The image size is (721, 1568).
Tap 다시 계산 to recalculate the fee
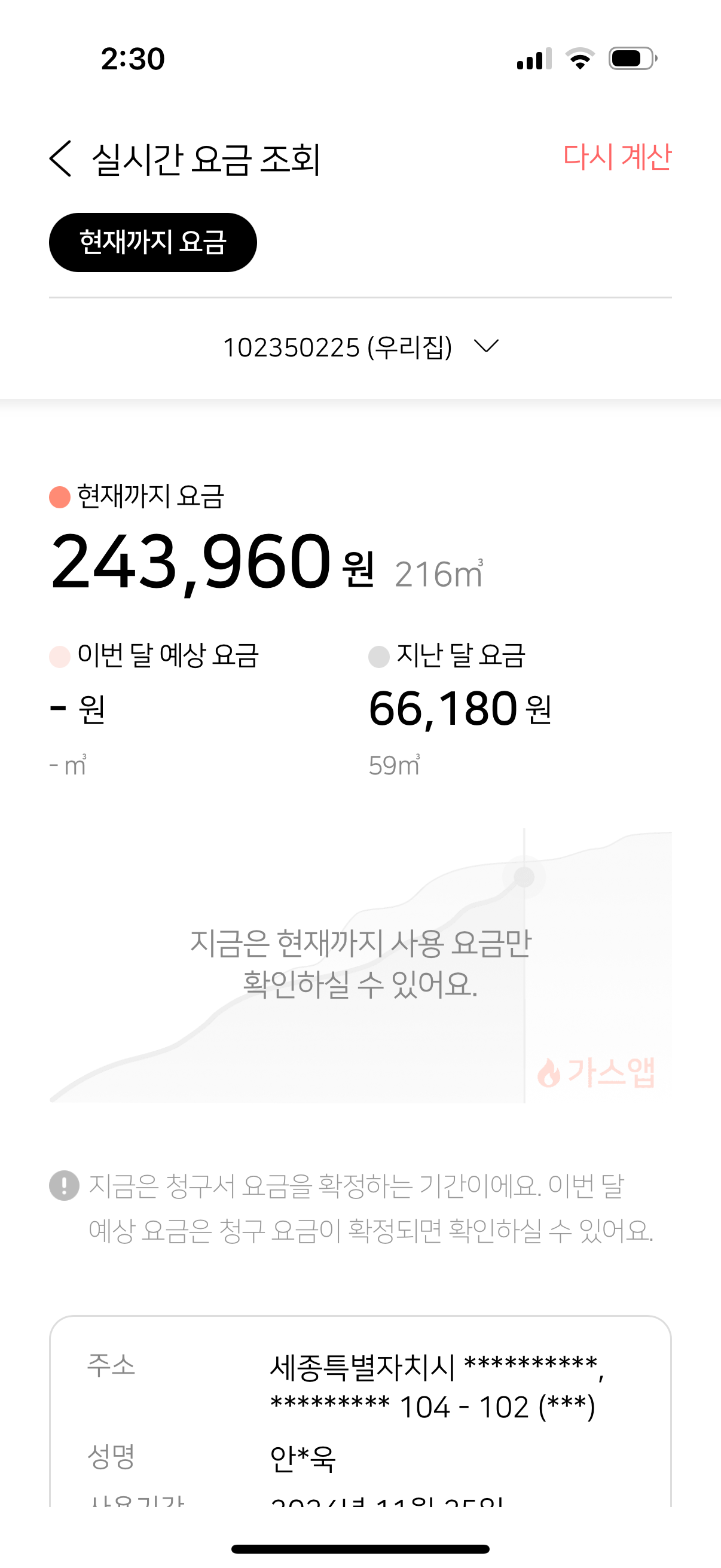tap(616, 157)
